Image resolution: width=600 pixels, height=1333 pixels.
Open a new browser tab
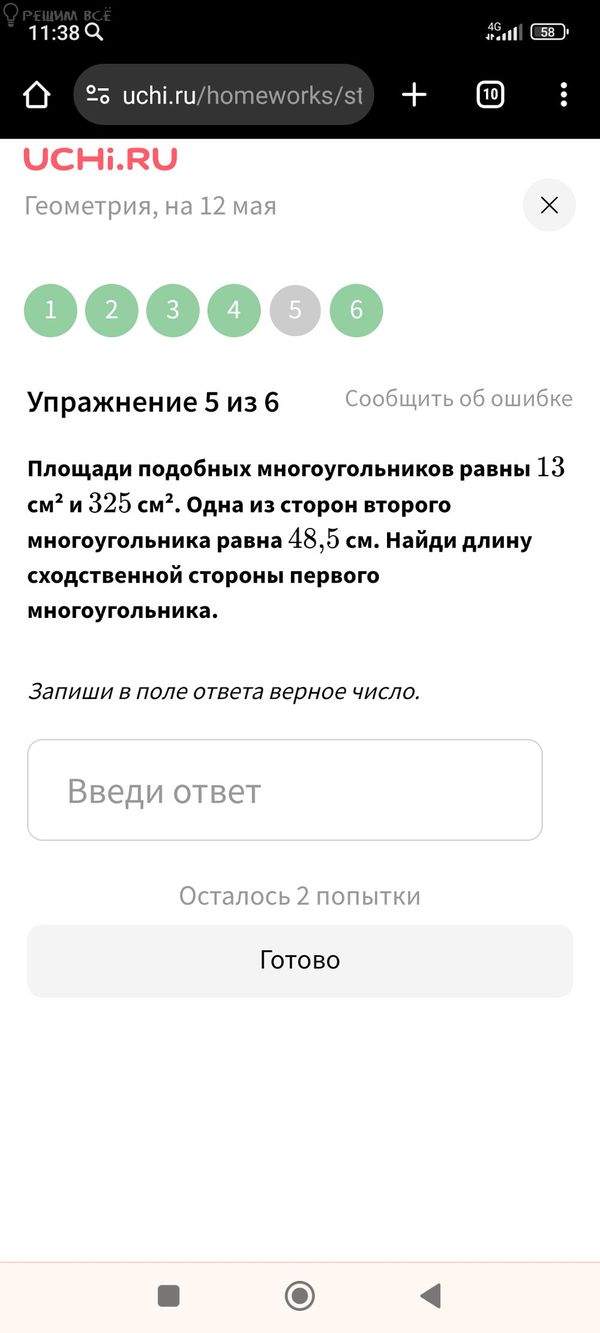(x=414, y=95)
